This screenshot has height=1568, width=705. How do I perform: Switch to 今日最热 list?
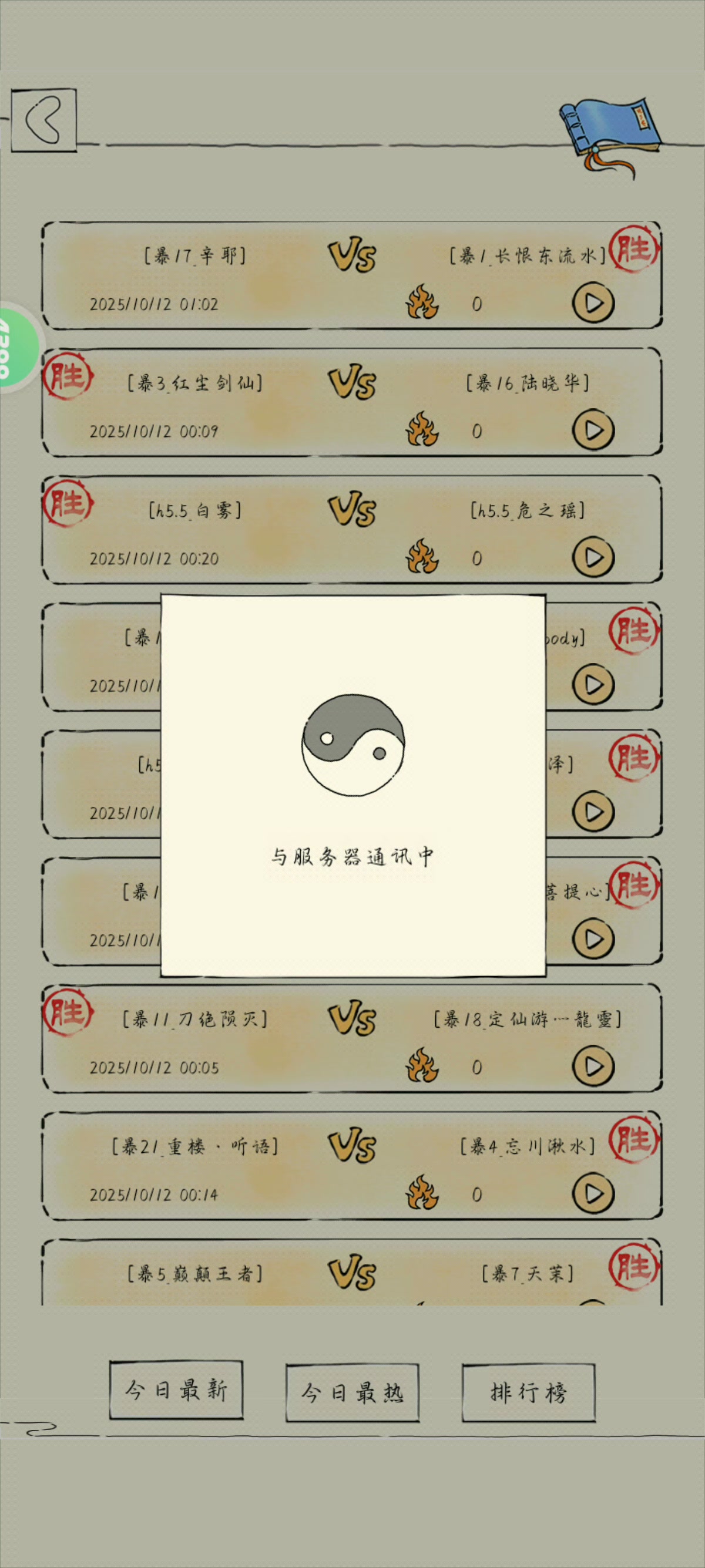(x=352, y=1392)
